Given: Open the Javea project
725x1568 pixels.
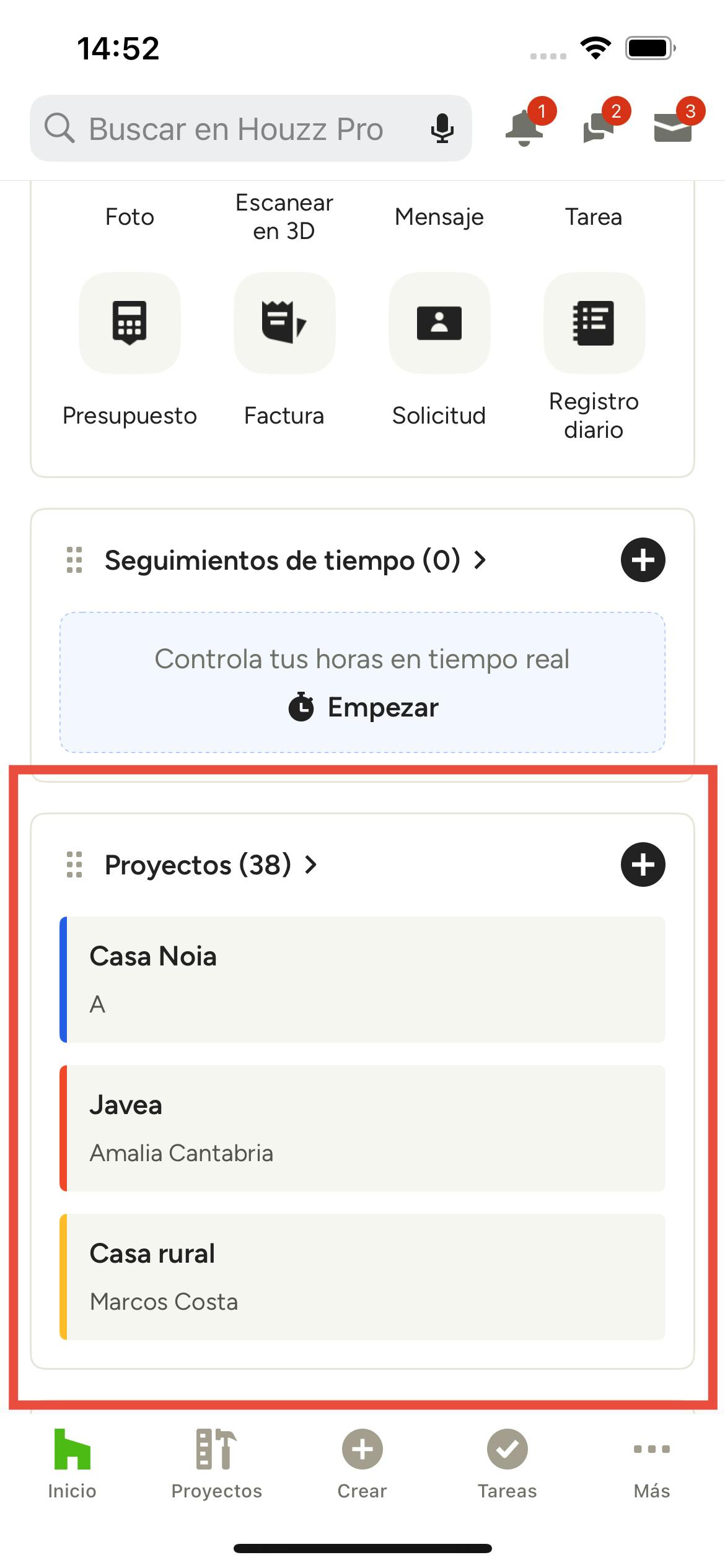Looking at the screenshot, I should [x=362, y=1128].
